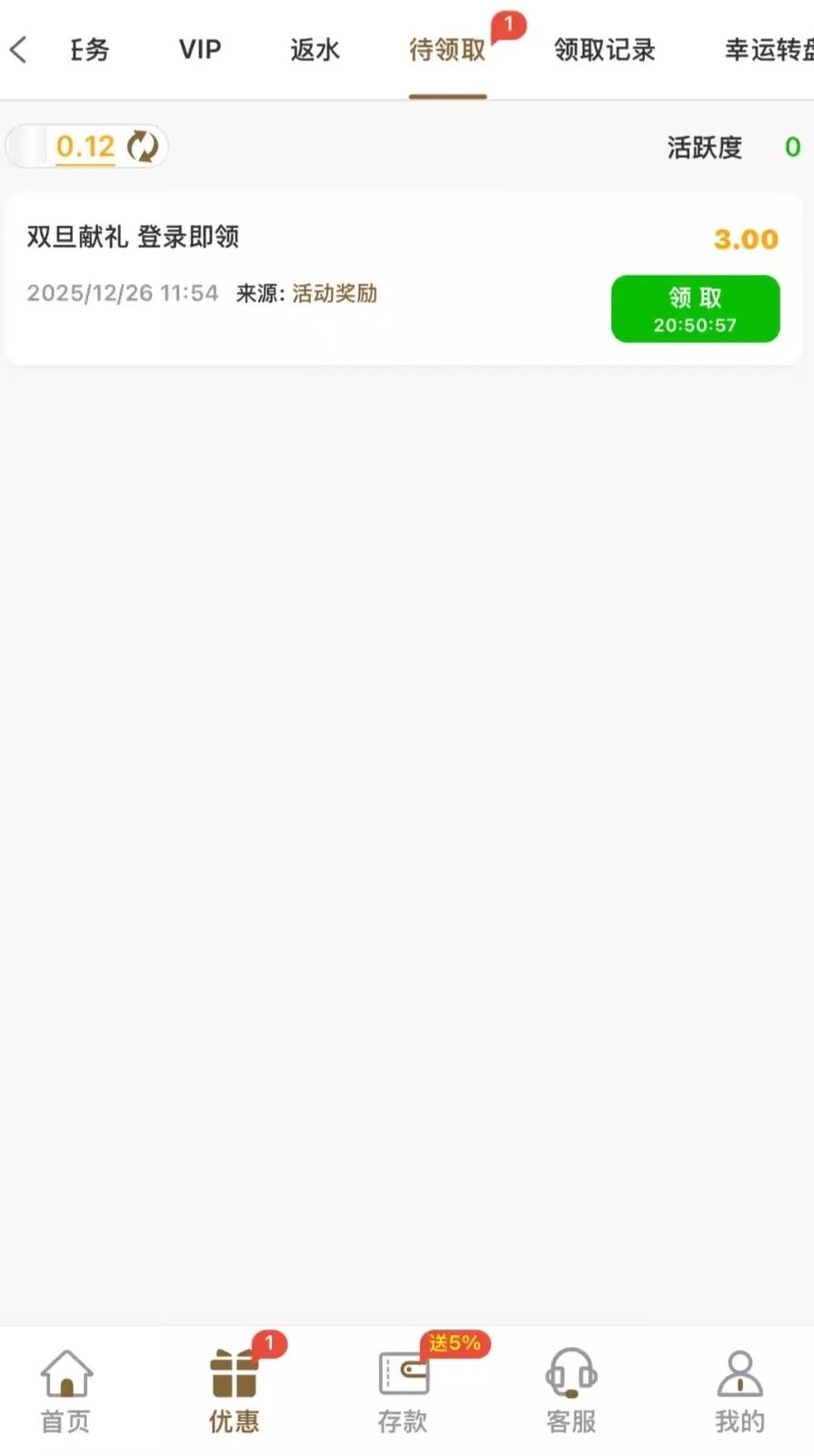Open the VIP tab
814x1456 pixels.
tap(200, 50)
